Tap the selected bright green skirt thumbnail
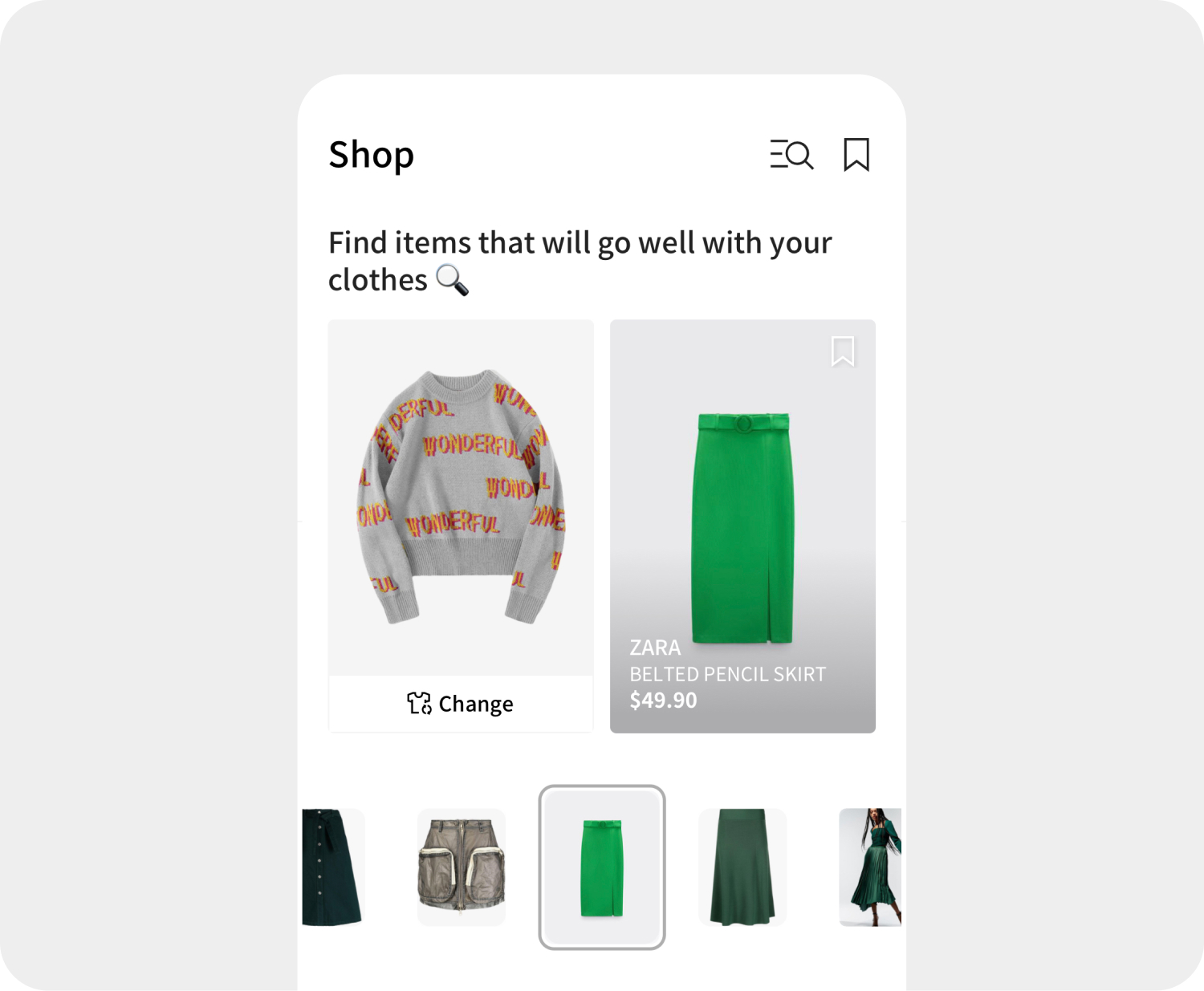This screenshot has width=1204, height=991. [x=602, y=867]
